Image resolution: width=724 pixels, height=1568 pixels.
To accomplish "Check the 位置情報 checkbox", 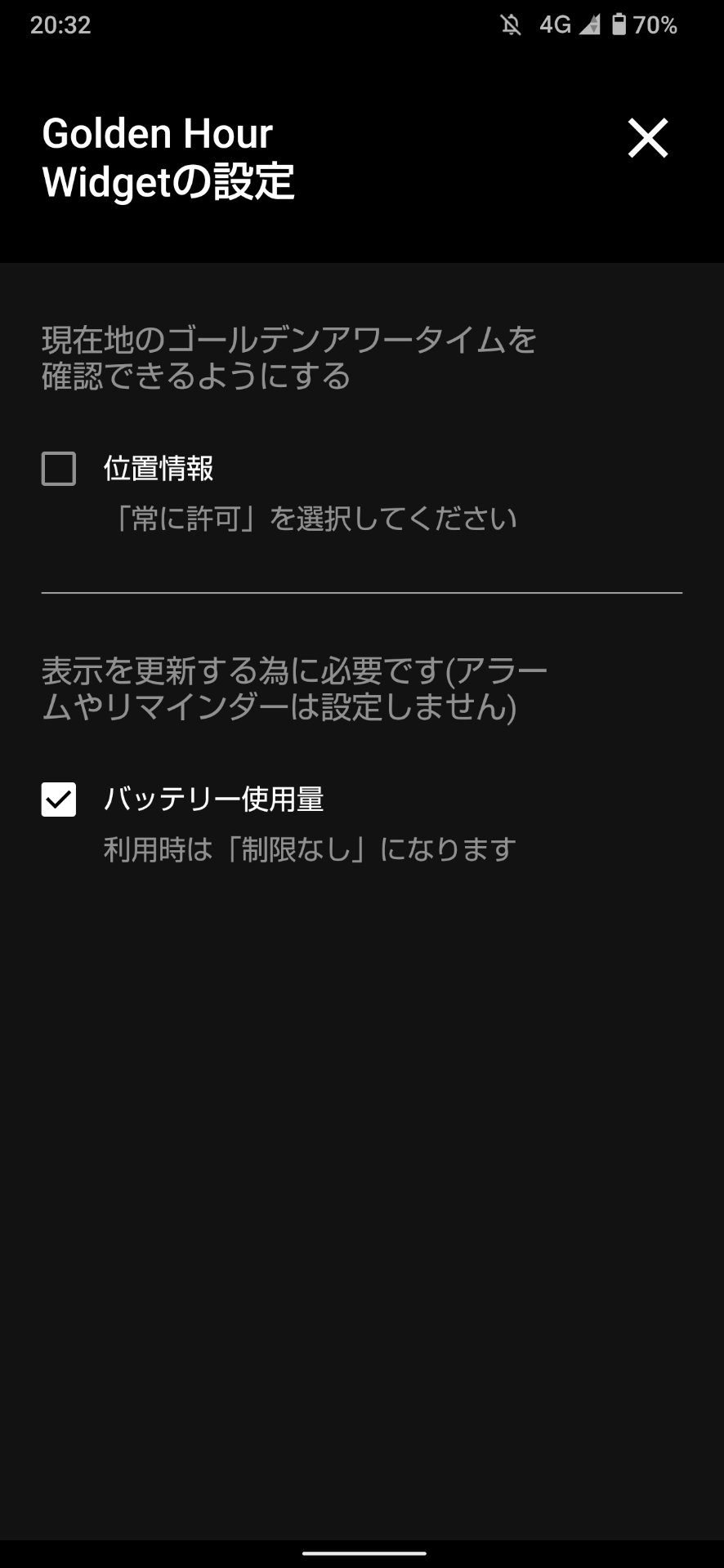I will [59, 469].
